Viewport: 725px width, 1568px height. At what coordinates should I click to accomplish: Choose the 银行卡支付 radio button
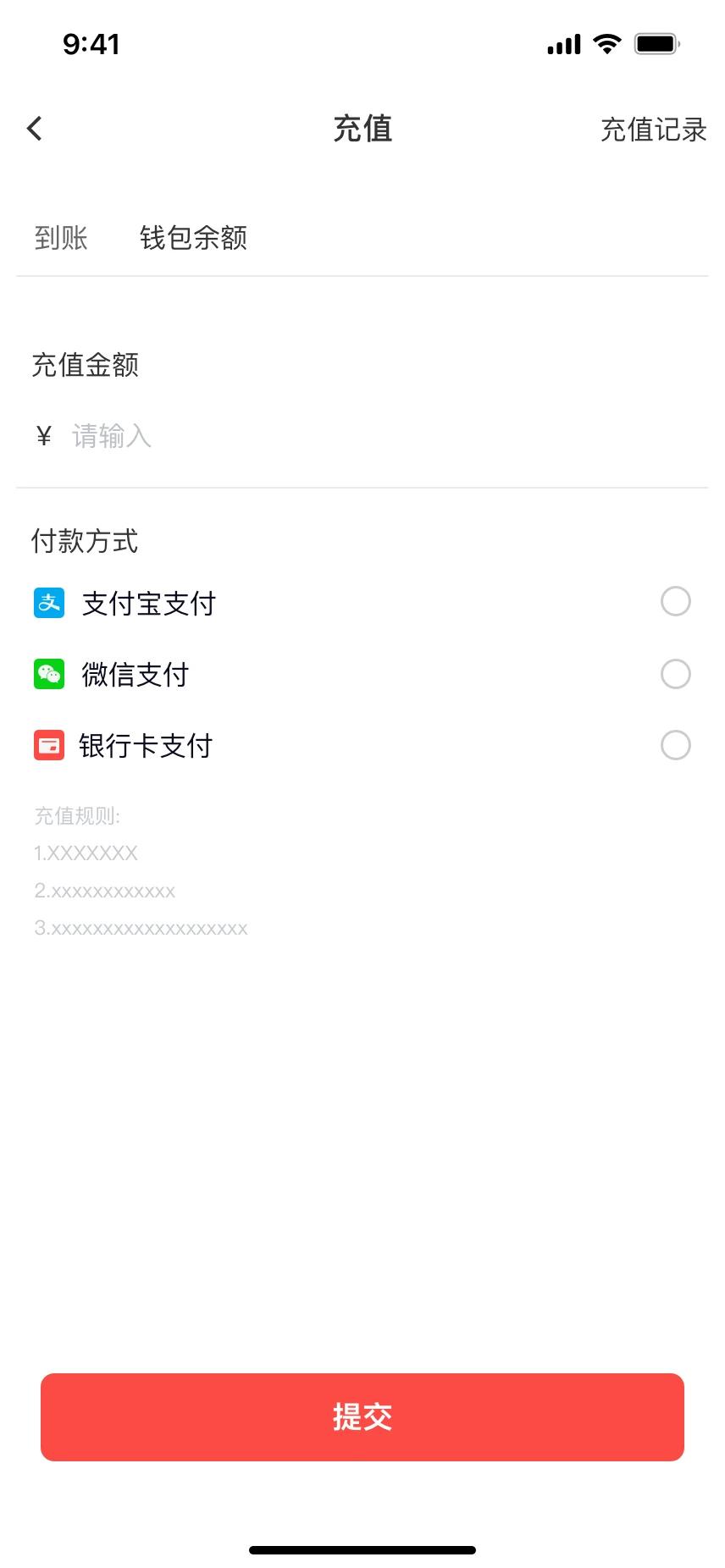(x=675, y=745)
